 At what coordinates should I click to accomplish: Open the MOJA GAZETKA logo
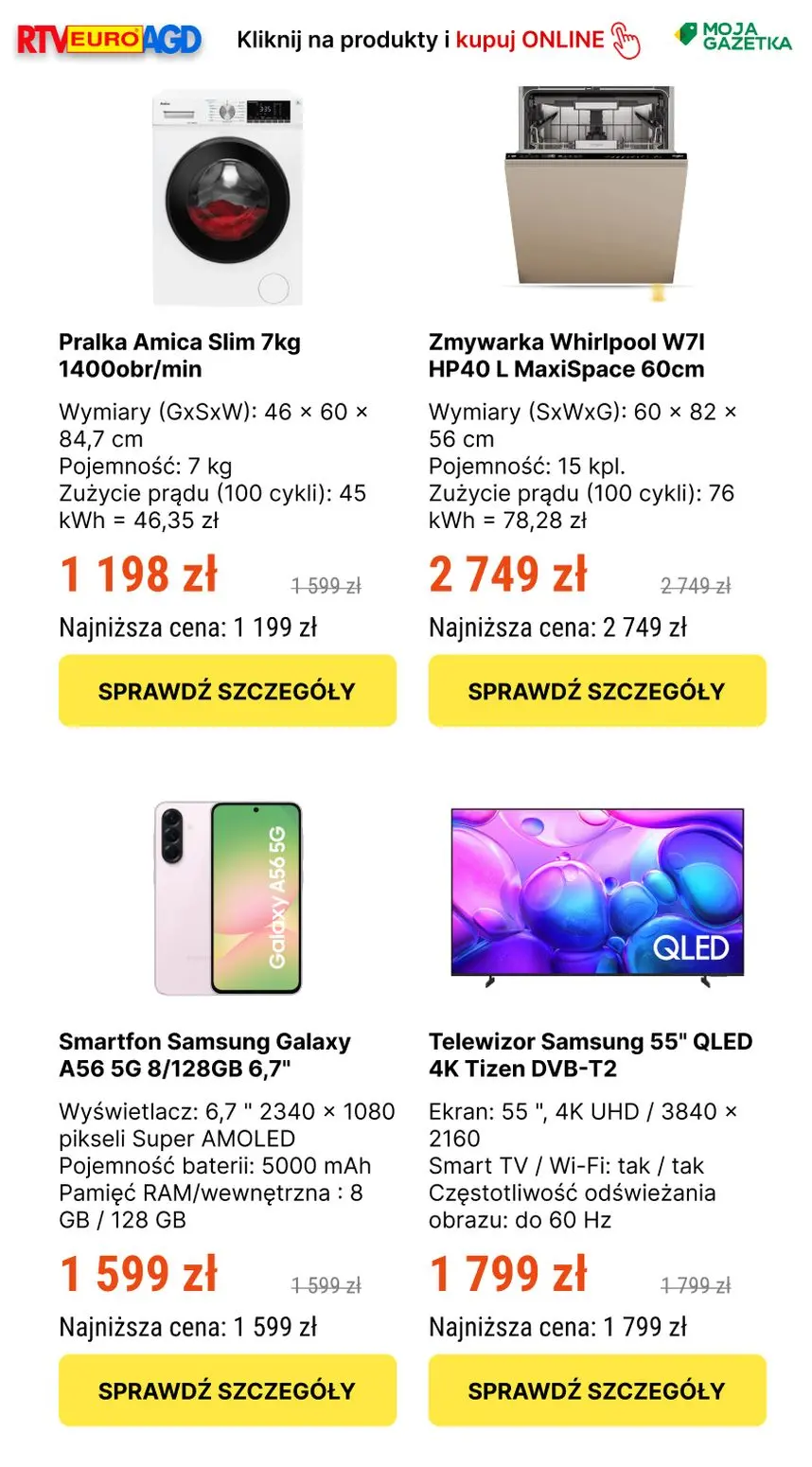(733, 40)
